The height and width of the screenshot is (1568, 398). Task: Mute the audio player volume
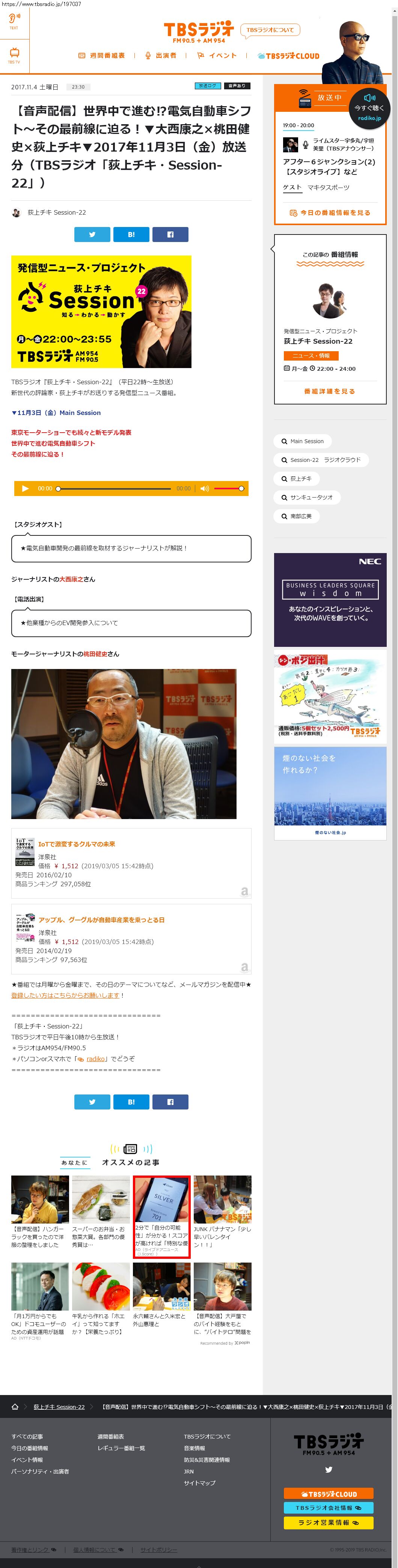point(204,488)
